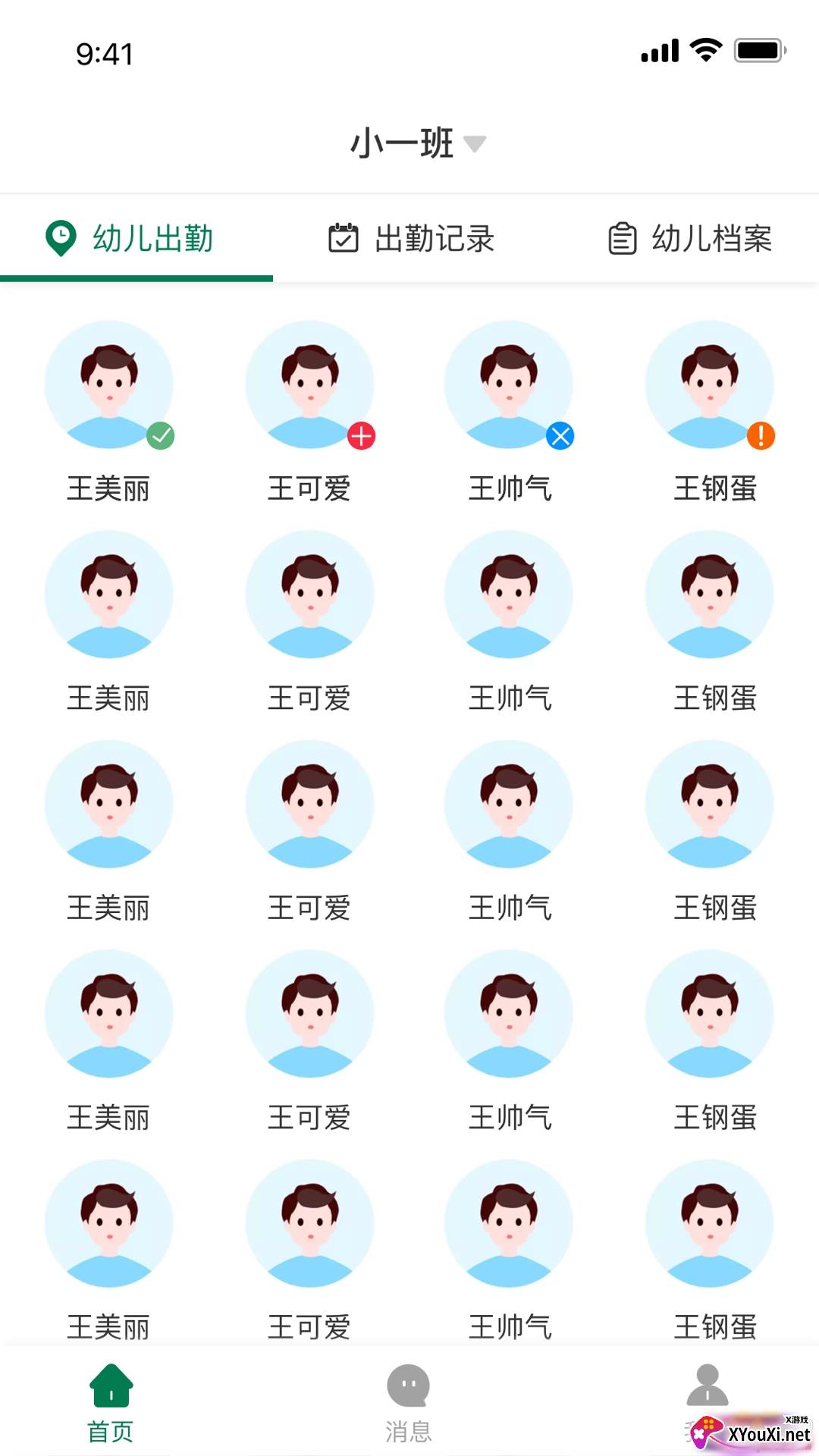Click the calendar icon beside 出勤记录
Image resolution: width=819 pixels, height=1456 pixels.
coord(343,237)
